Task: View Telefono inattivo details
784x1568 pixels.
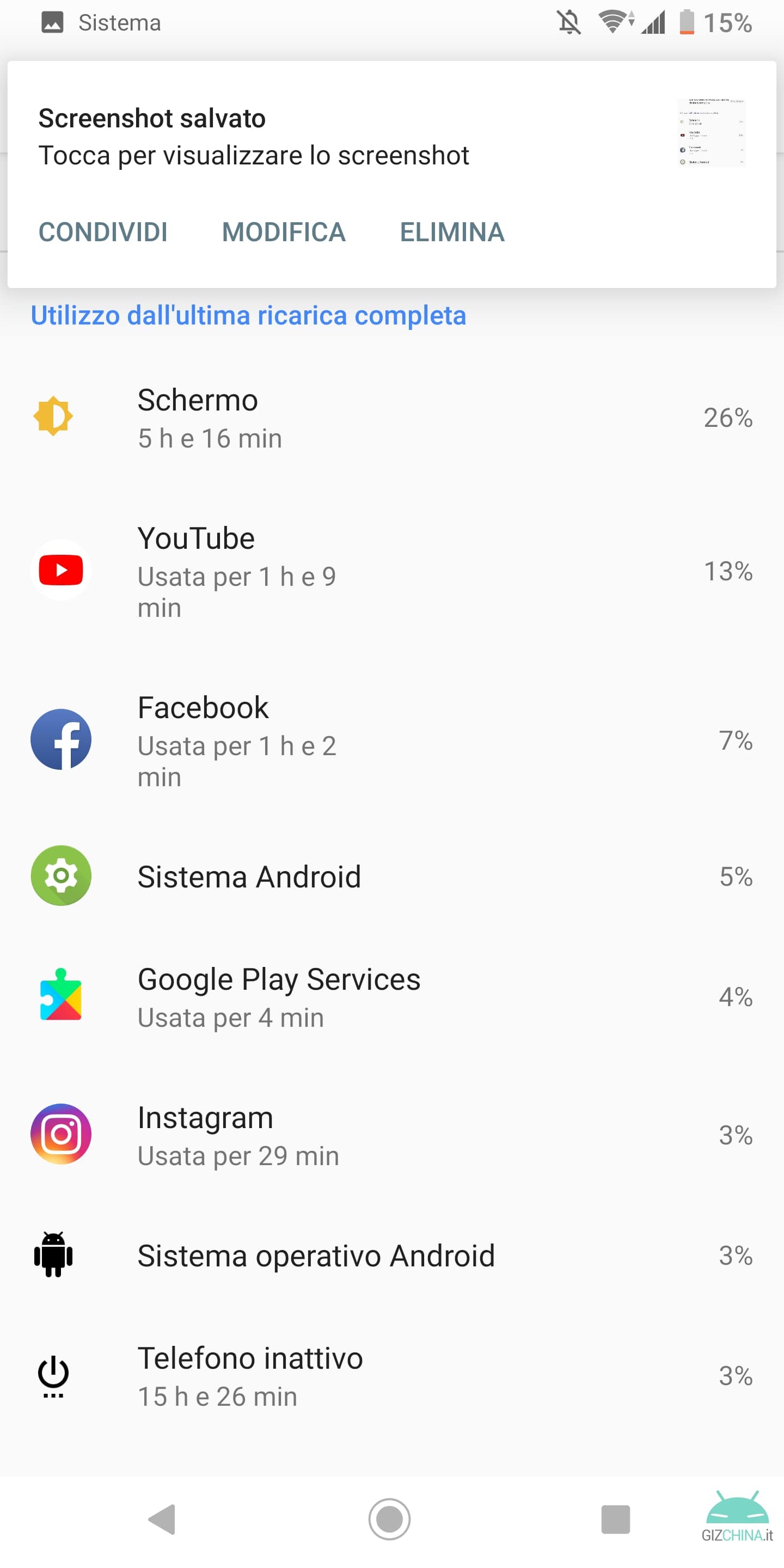Action: [x=392, y=1376]
